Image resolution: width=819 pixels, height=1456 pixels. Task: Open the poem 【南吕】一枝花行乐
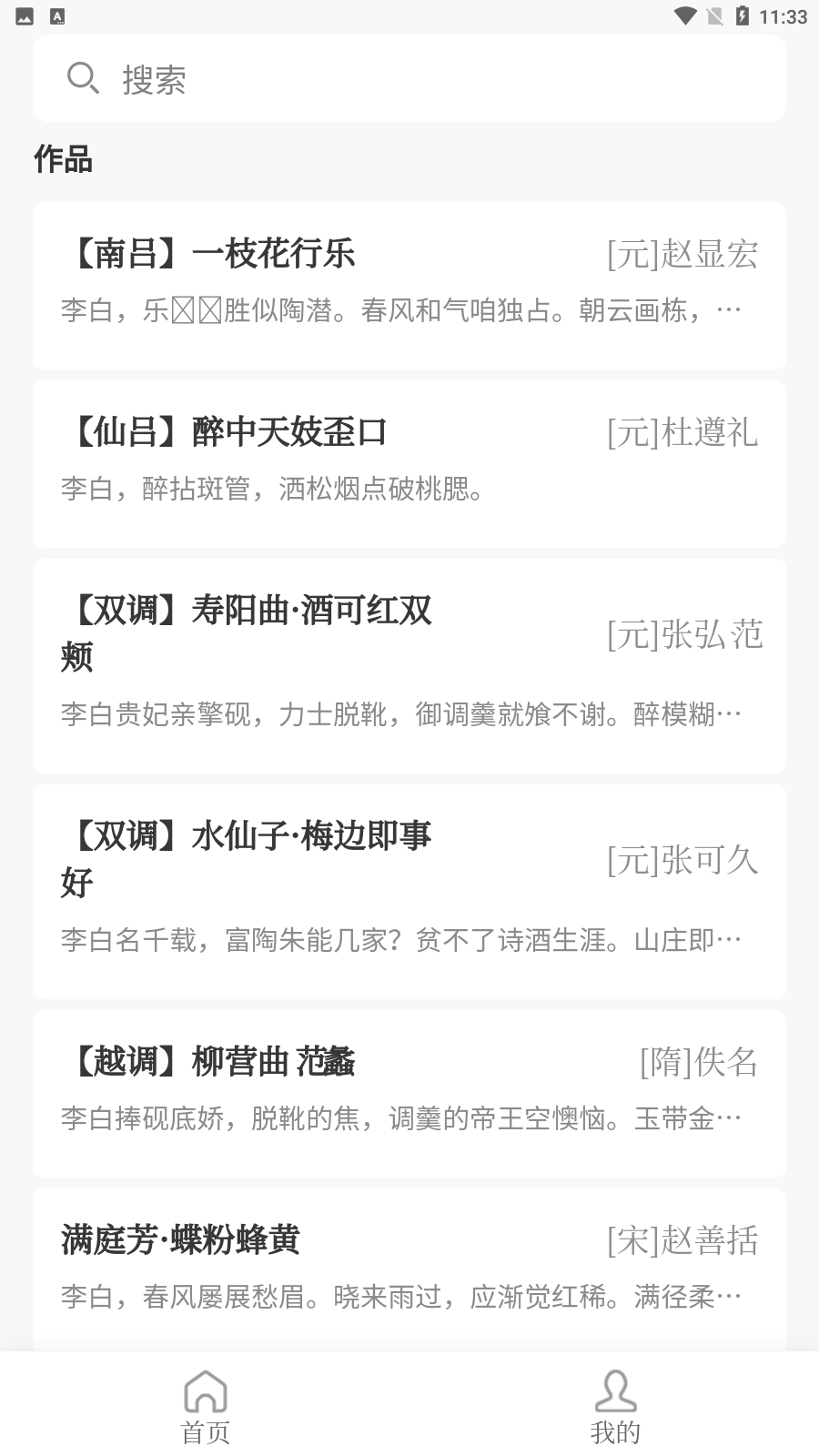click(210, 255)
